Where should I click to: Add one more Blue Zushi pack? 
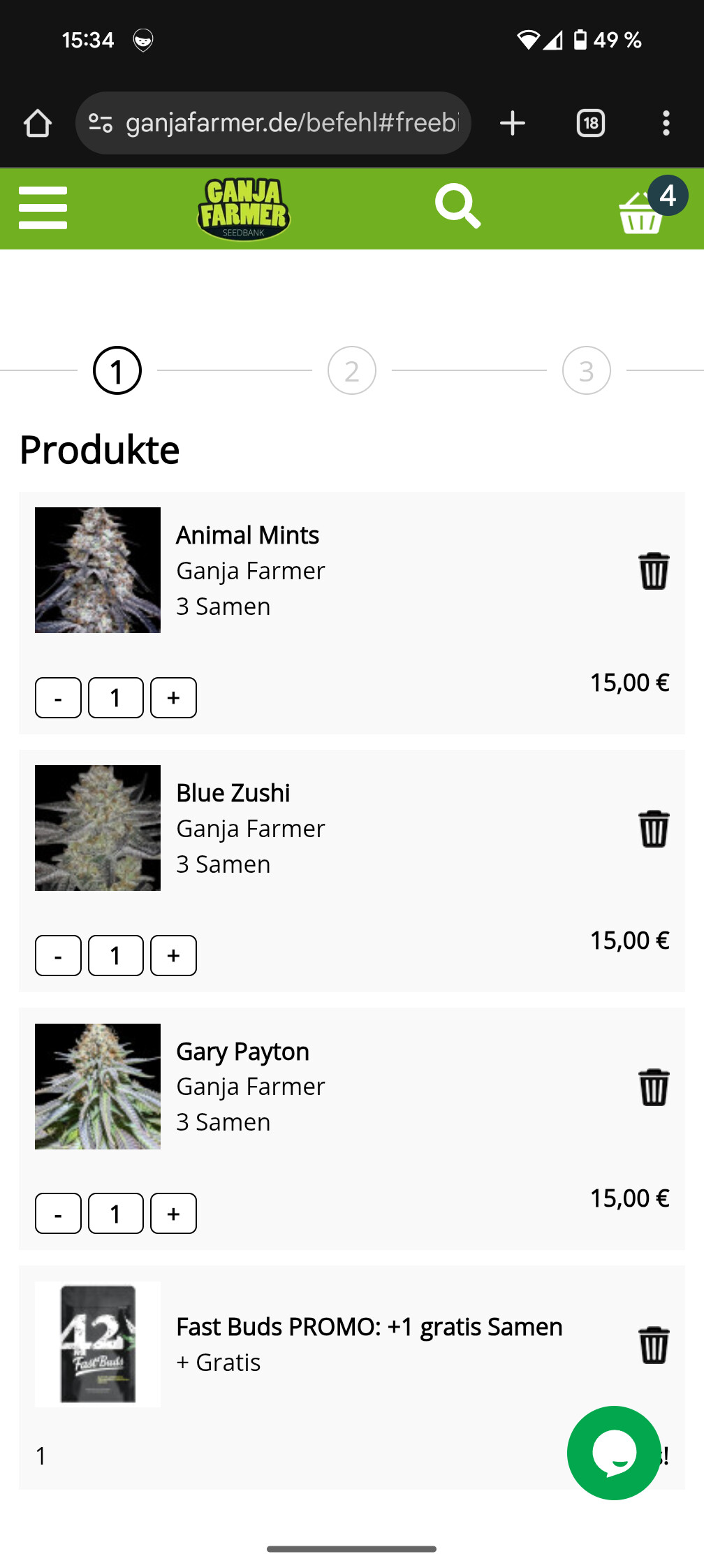tap(173, 955)
